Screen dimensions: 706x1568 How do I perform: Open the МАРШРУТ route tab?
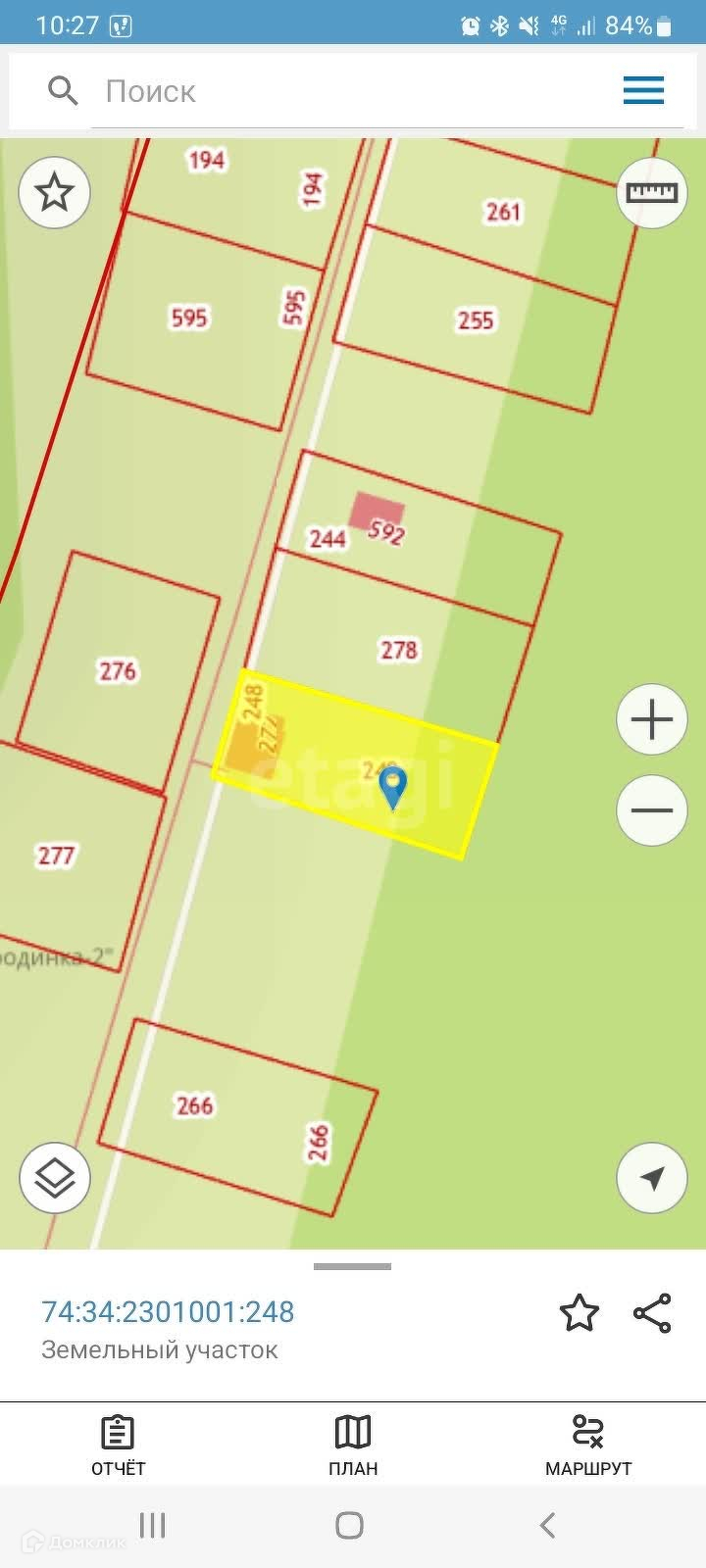[588, 1445]
